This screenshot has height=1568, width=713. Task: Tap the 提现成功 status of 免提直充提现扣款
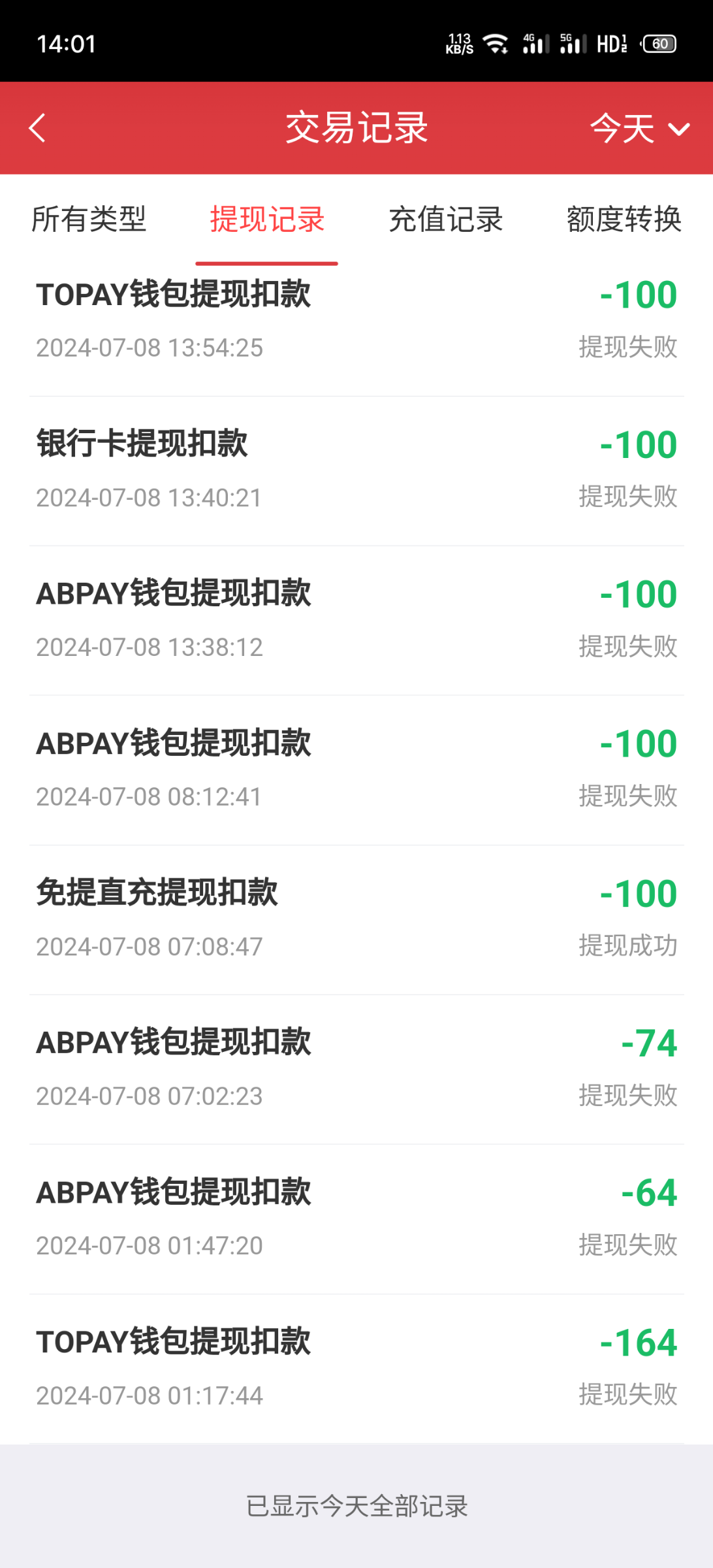point(628,946)
